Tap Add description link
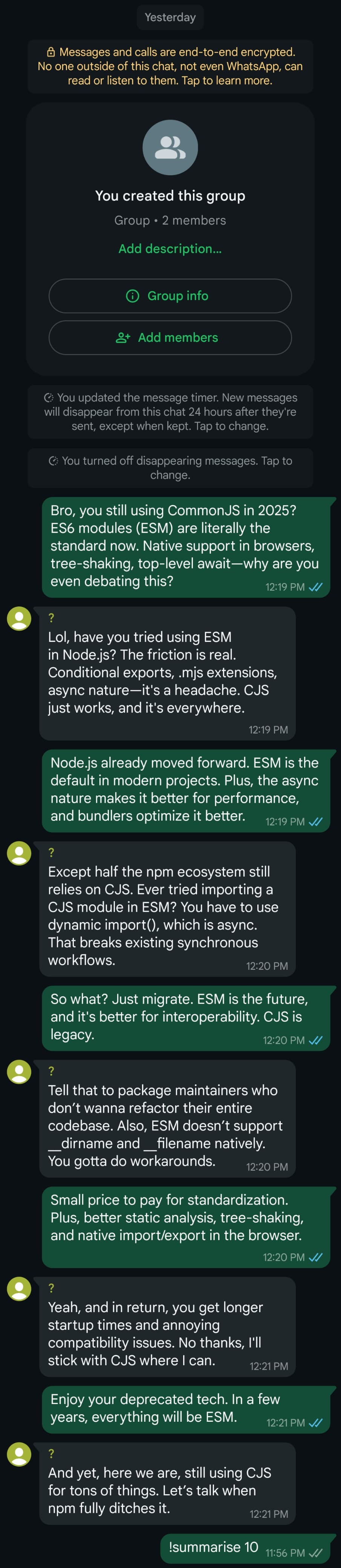 [x=170, y=248]
